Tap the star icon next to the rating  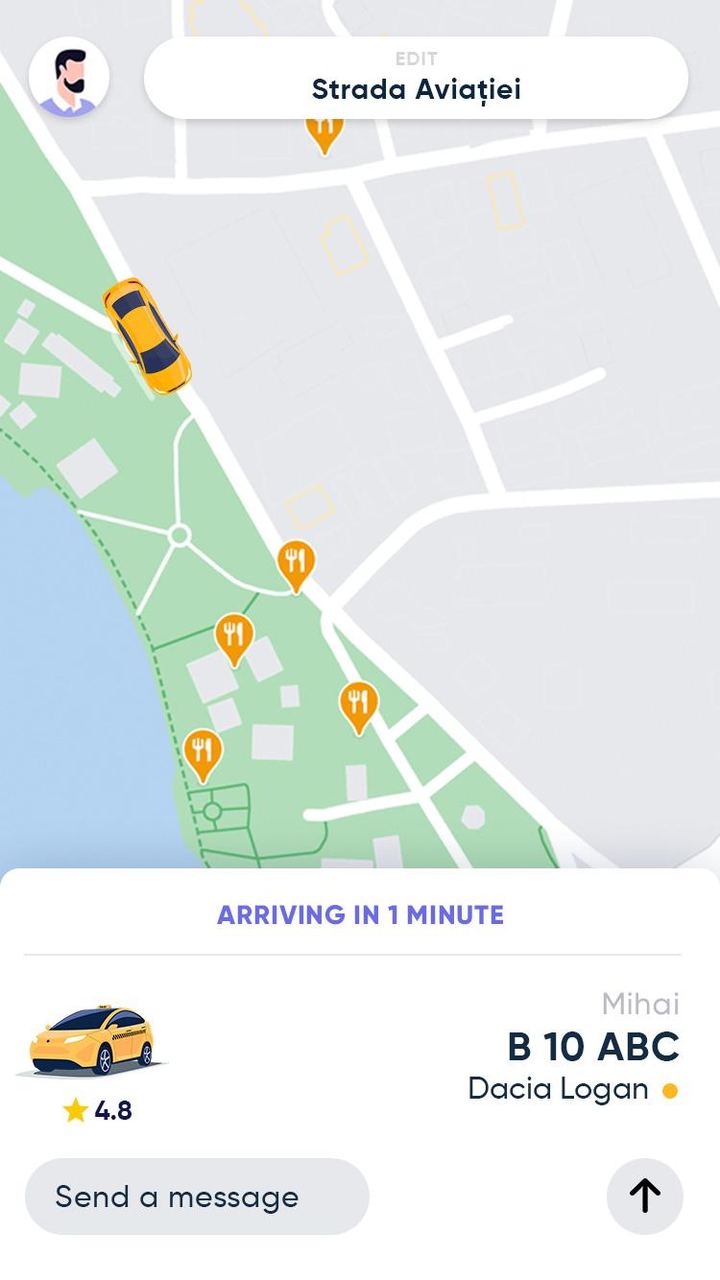click(75, 1107)
